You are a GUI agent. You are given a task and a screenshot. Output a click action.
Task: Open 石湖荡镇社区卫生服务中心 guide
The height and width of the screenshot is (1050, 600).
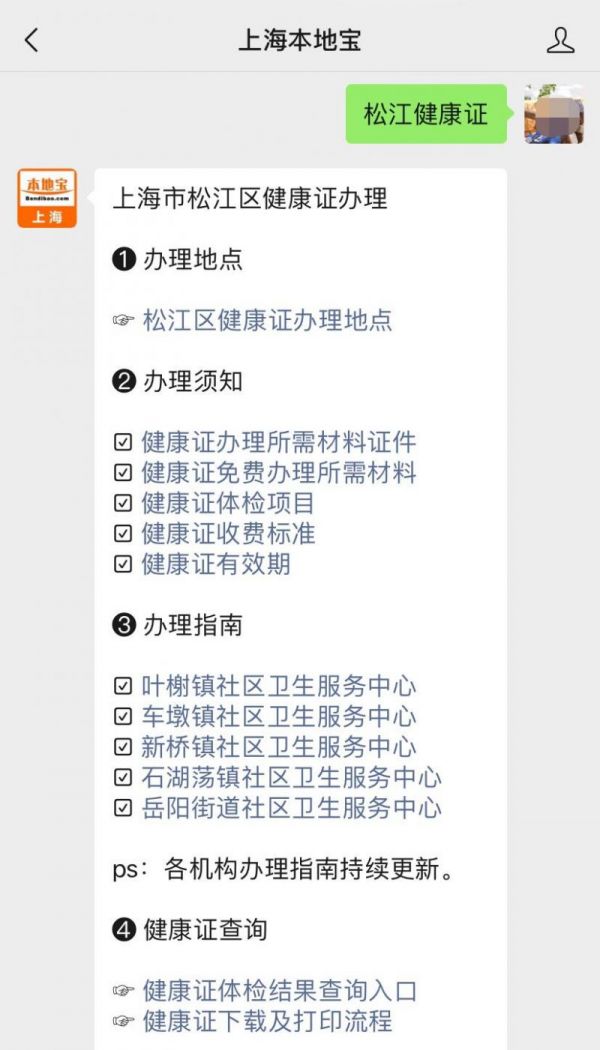click(x=291, y=777)
